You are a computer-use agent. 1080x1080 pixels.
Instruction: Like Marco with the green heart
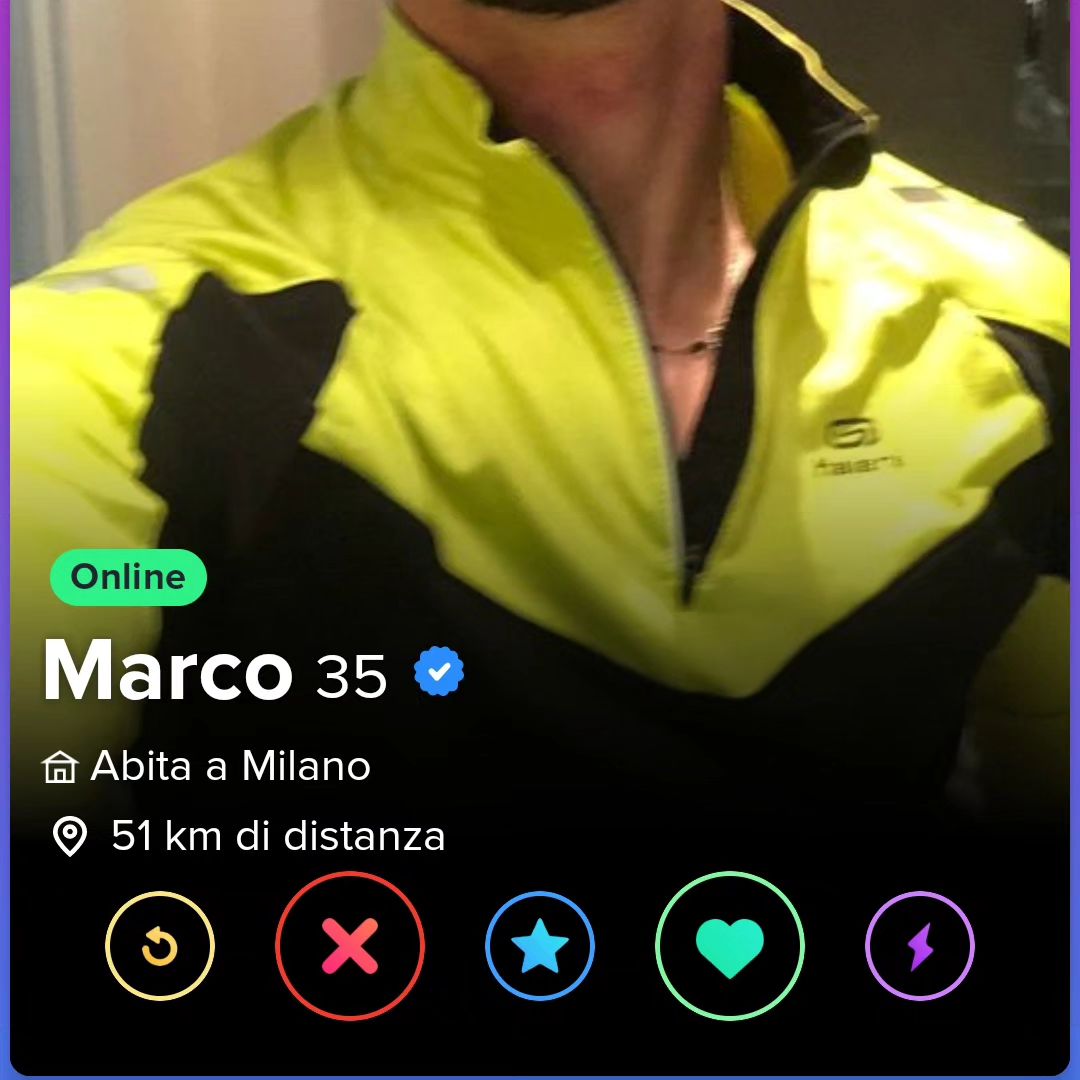pyautogui.click(x=730, y=946)
